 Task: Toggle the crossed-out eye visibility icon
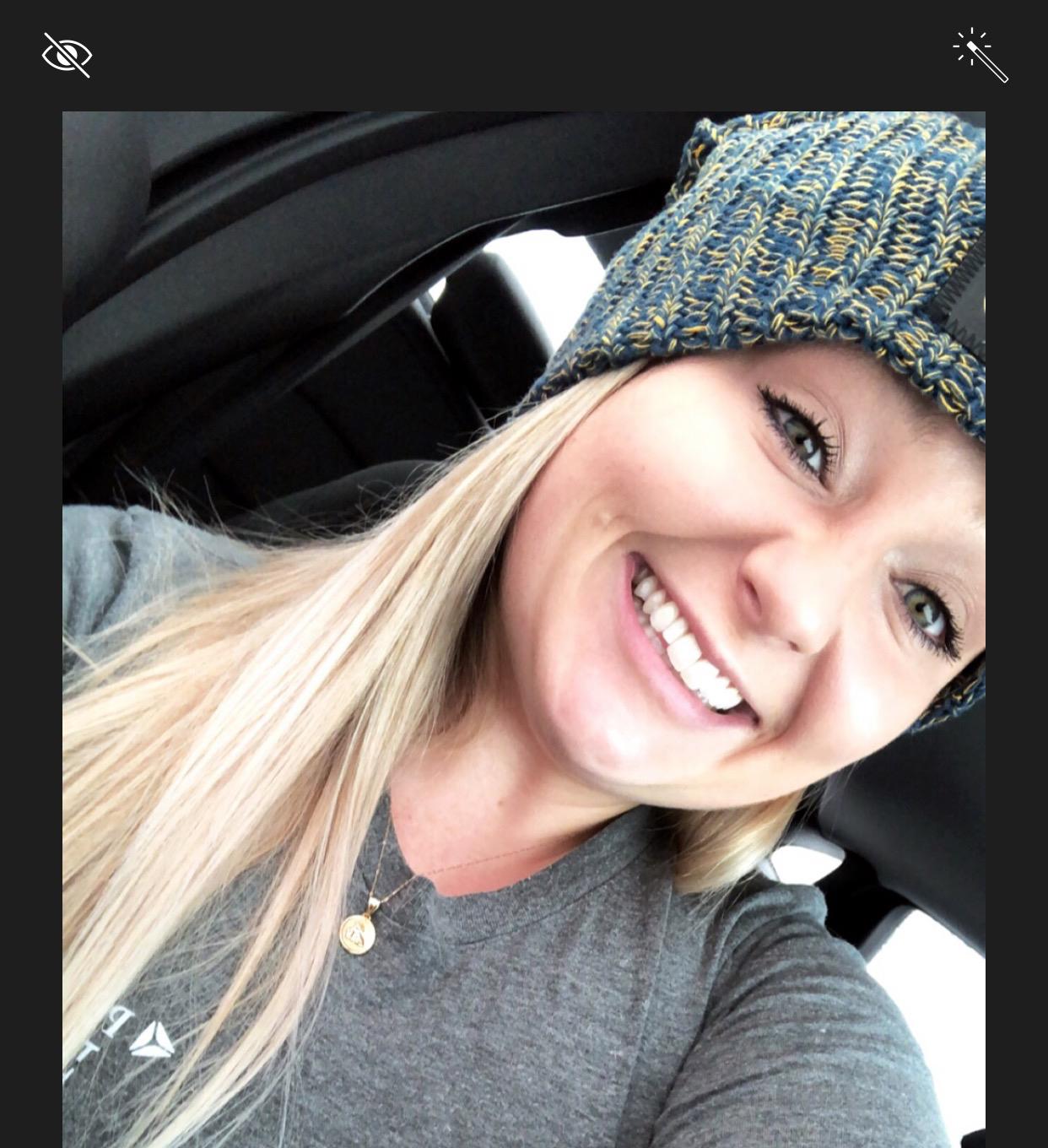67,56
